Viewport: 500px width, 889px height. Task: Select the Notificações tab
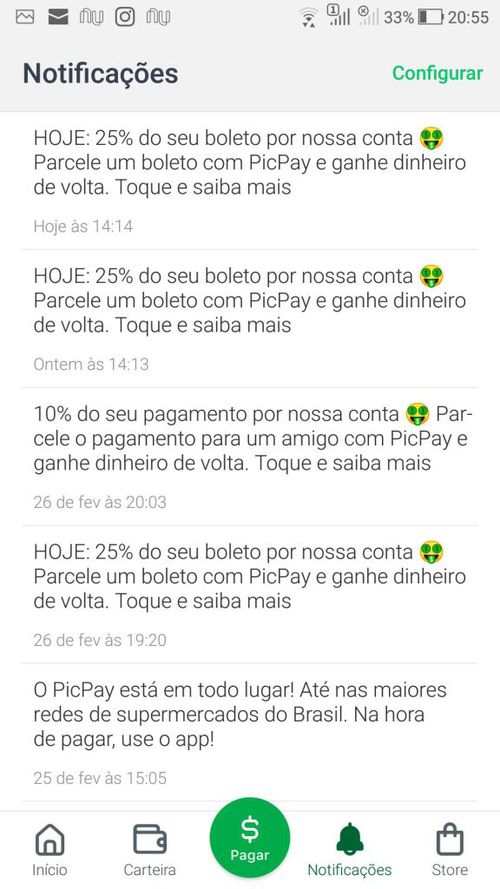[349, 849]
